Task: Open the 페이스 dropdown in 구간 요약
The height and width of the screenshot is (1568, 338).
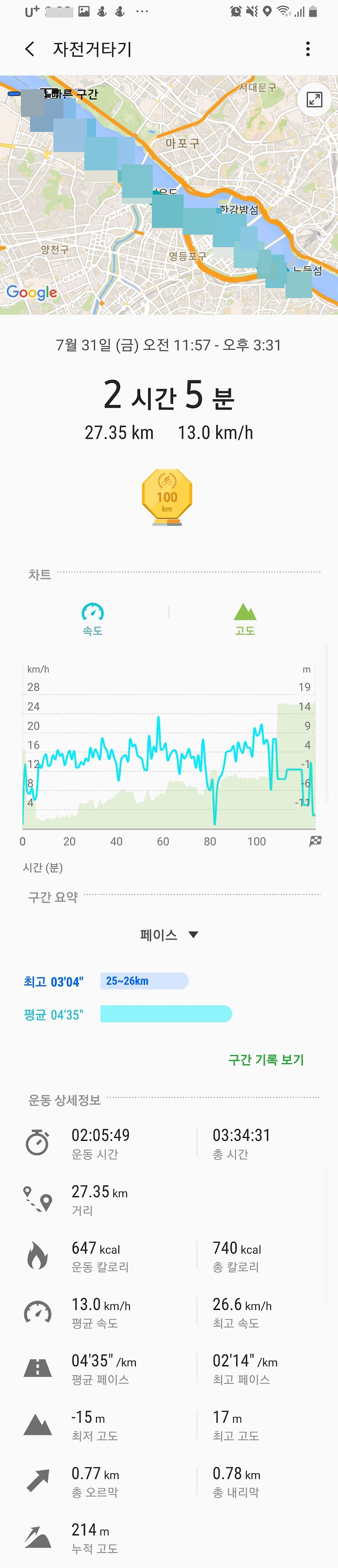Action: [x=169, y=934]
